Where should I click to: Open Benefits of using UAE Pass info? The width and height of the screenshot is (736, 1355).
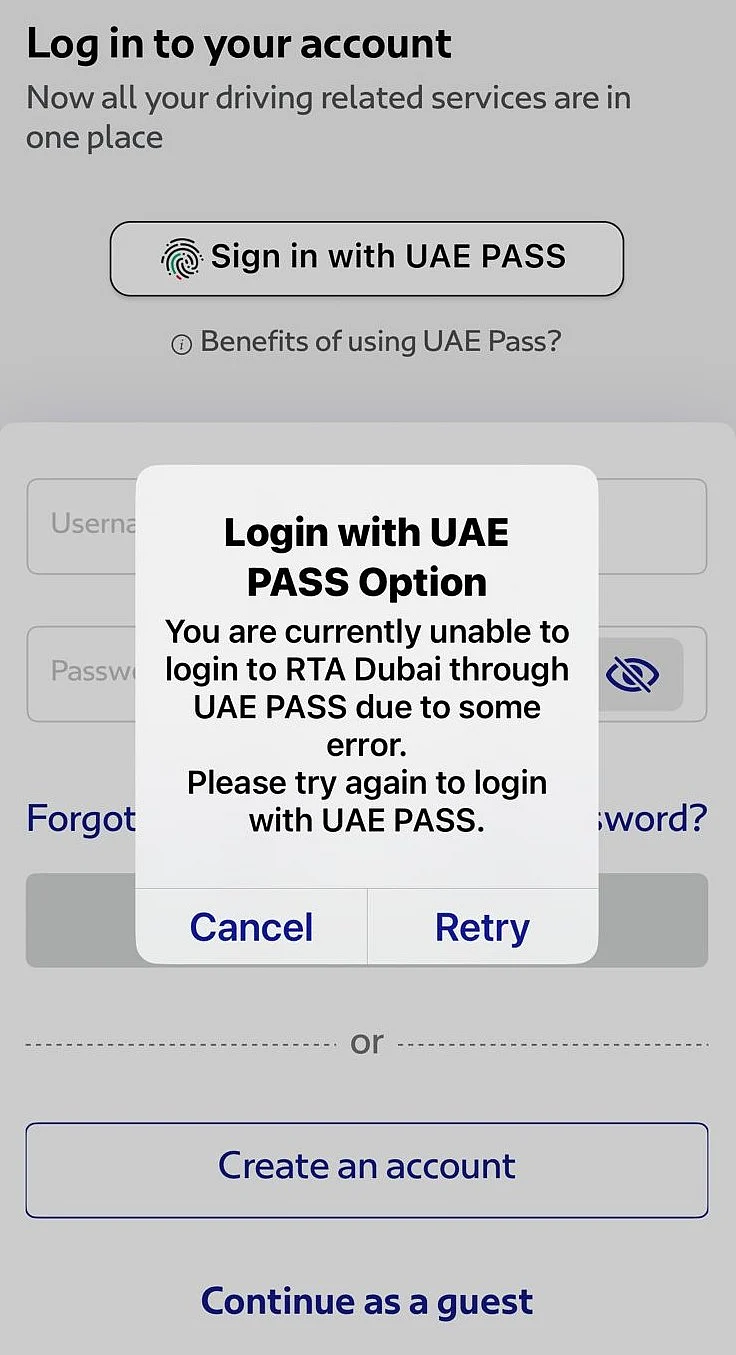click(x=366, y=342)
